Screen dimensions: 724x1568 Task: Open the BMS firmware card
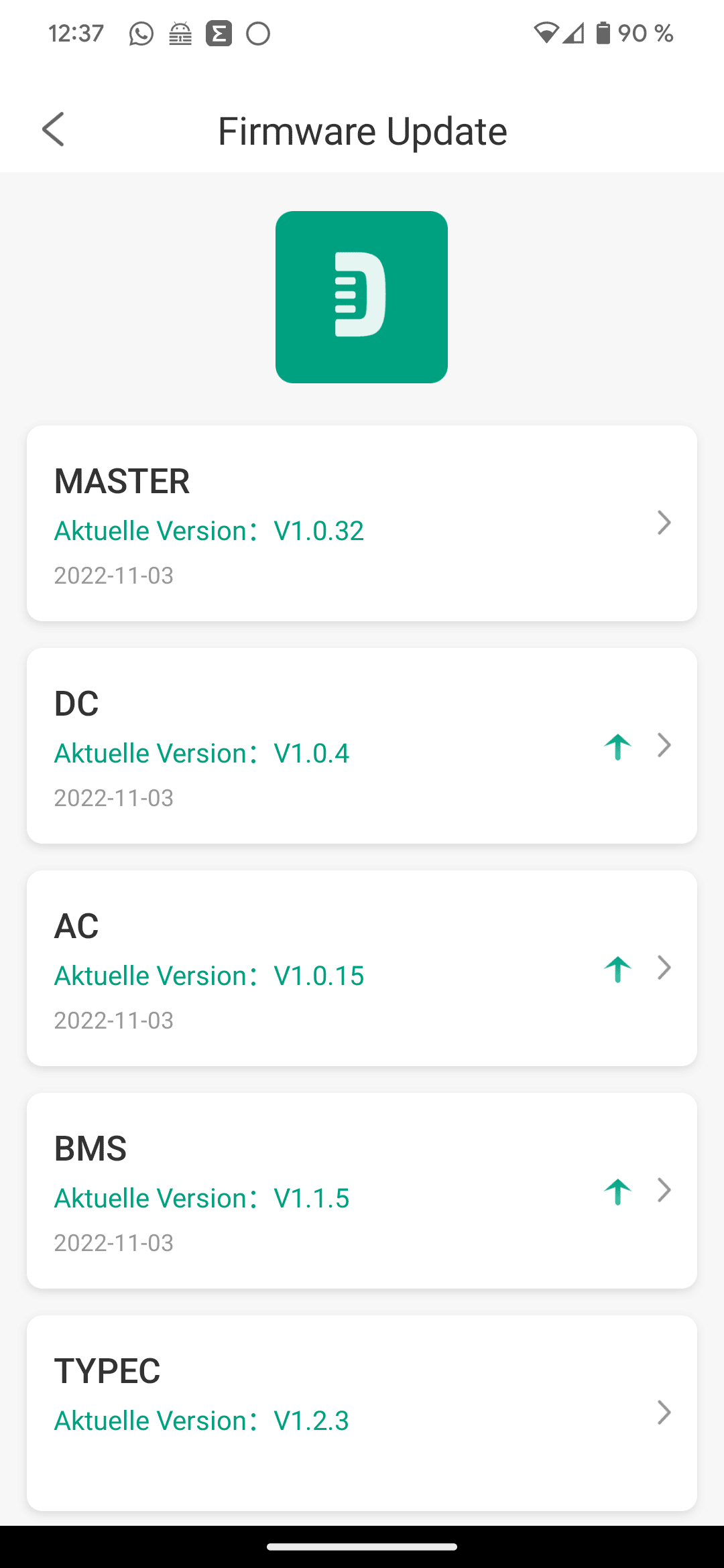[x=362, y=1191]
